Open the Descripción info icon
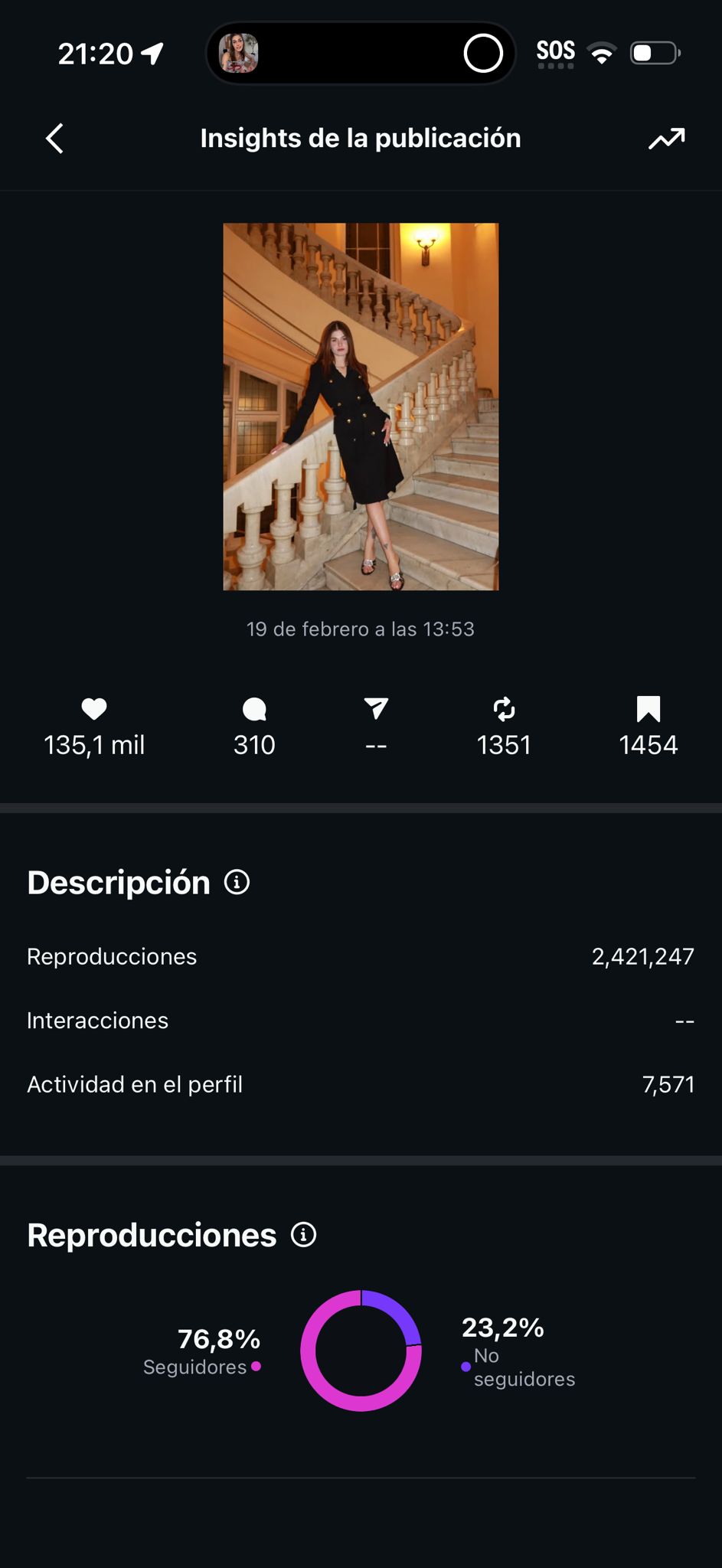This screenshot has height=1568, width=722. pyautogui.click(x=237, y=882)
